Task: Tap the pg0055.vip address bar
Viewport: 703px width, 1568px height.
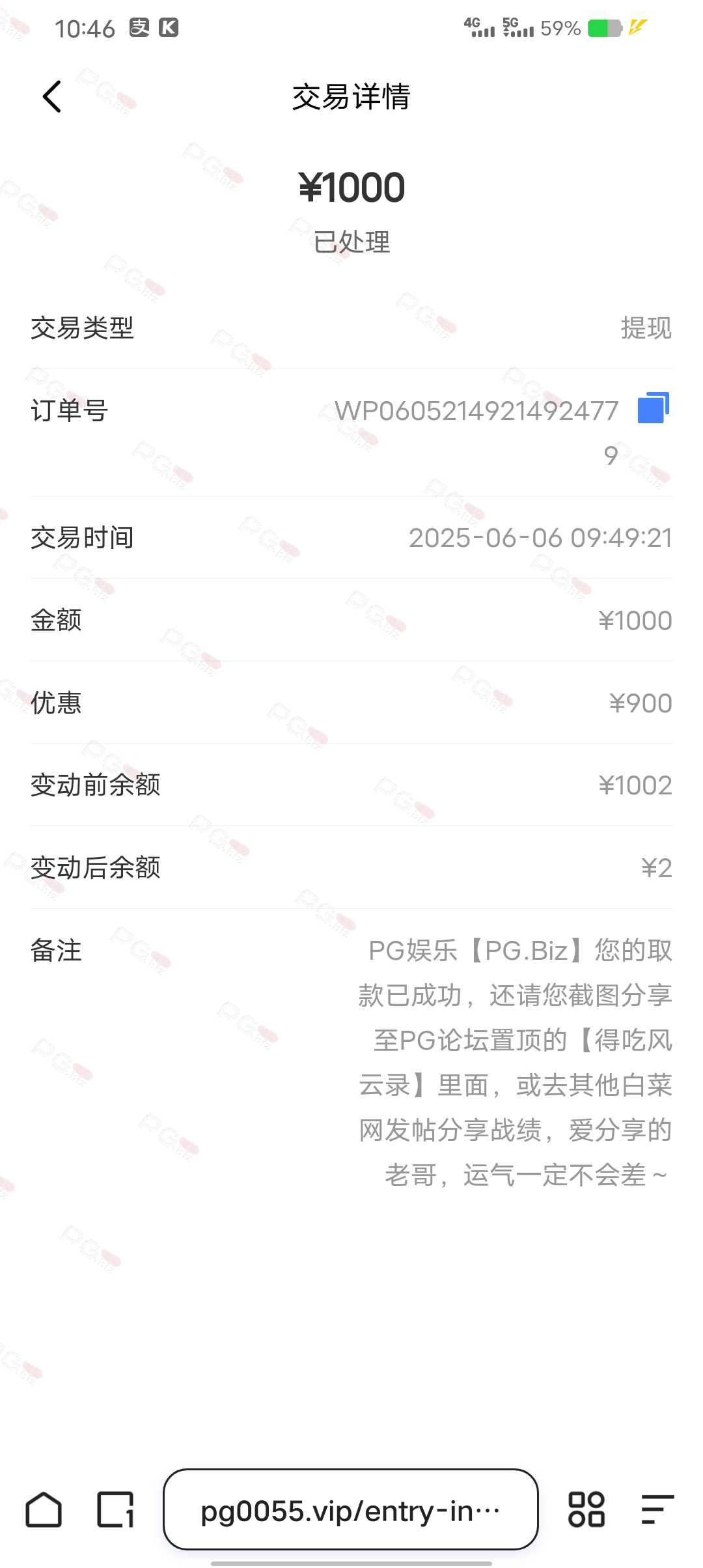Action: (351, 1509)
